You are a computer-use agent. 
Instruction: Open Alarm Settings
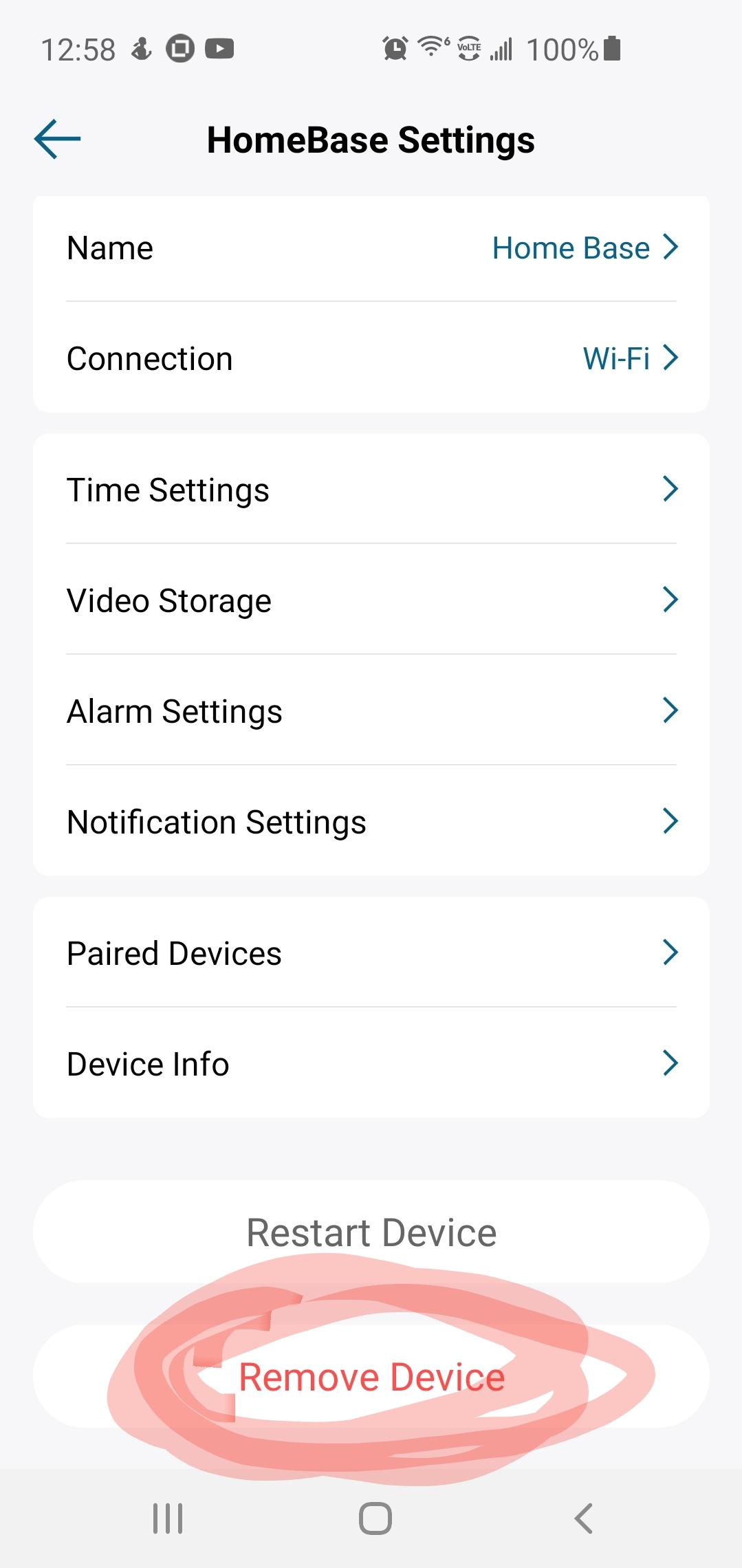[x=371, y=711]
